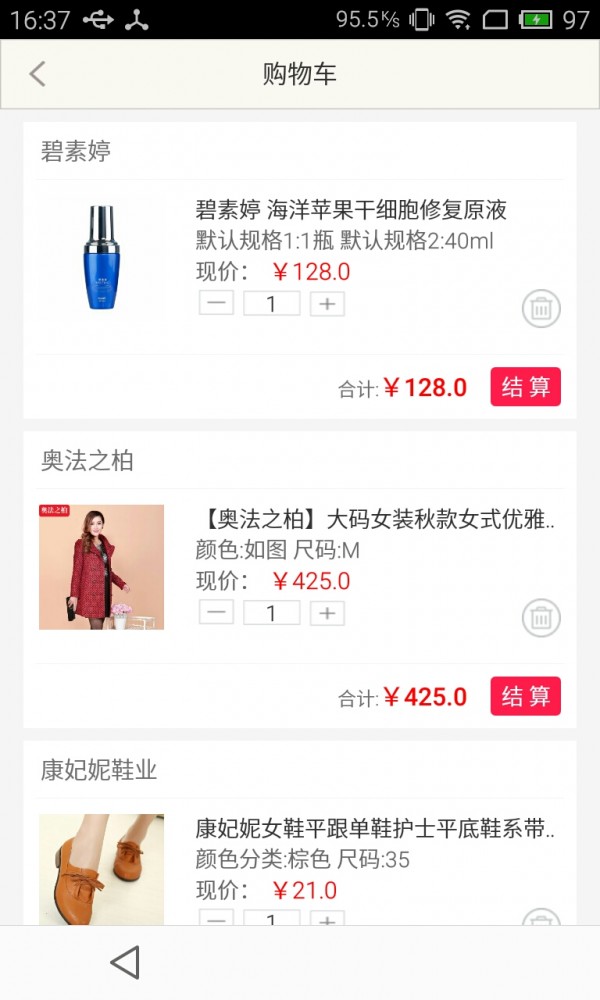The height and width of the screenshot is (1000, 600).
Task: Open the 碧素婷 serum product image
Action: [101, 257]
